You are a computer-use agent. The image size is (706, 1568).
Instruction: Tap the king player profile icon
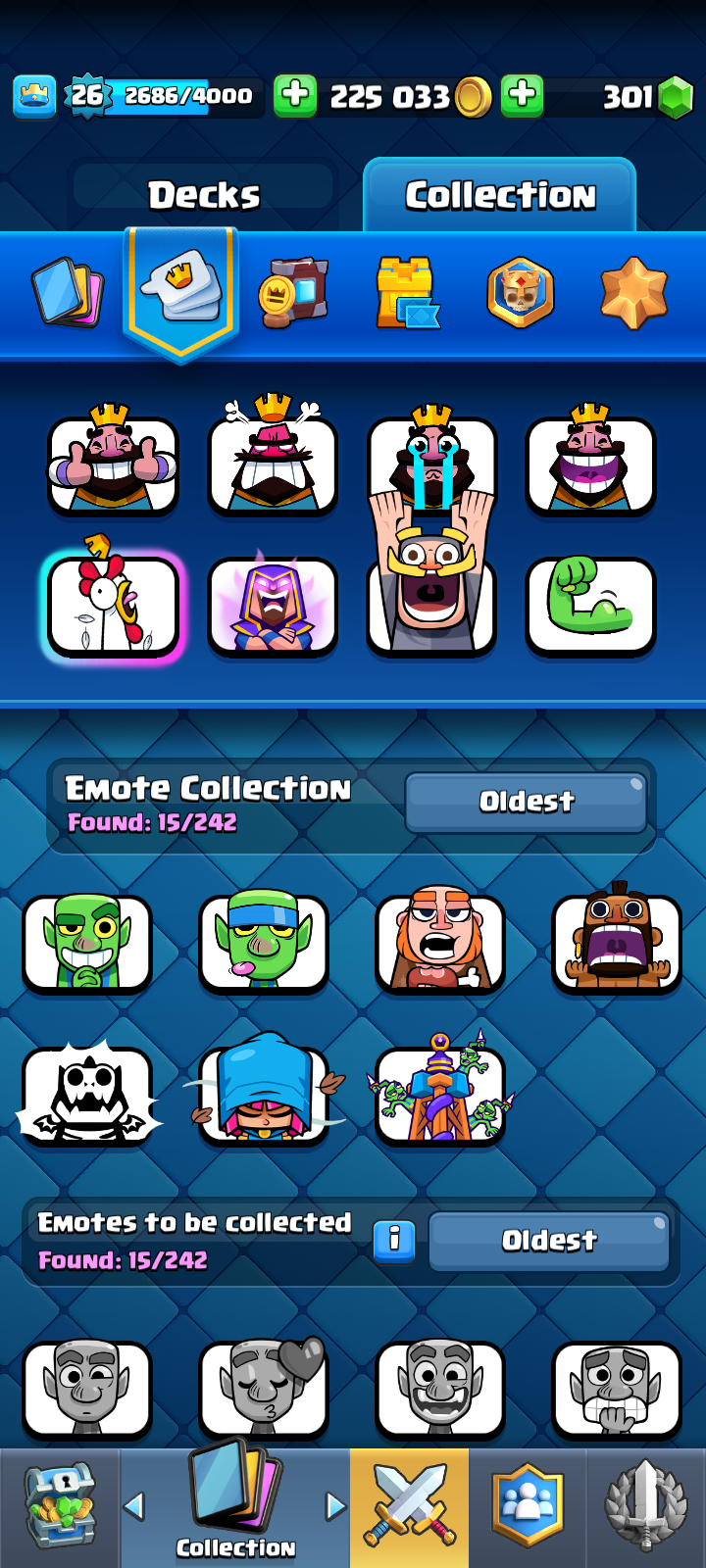click(34, 96)
